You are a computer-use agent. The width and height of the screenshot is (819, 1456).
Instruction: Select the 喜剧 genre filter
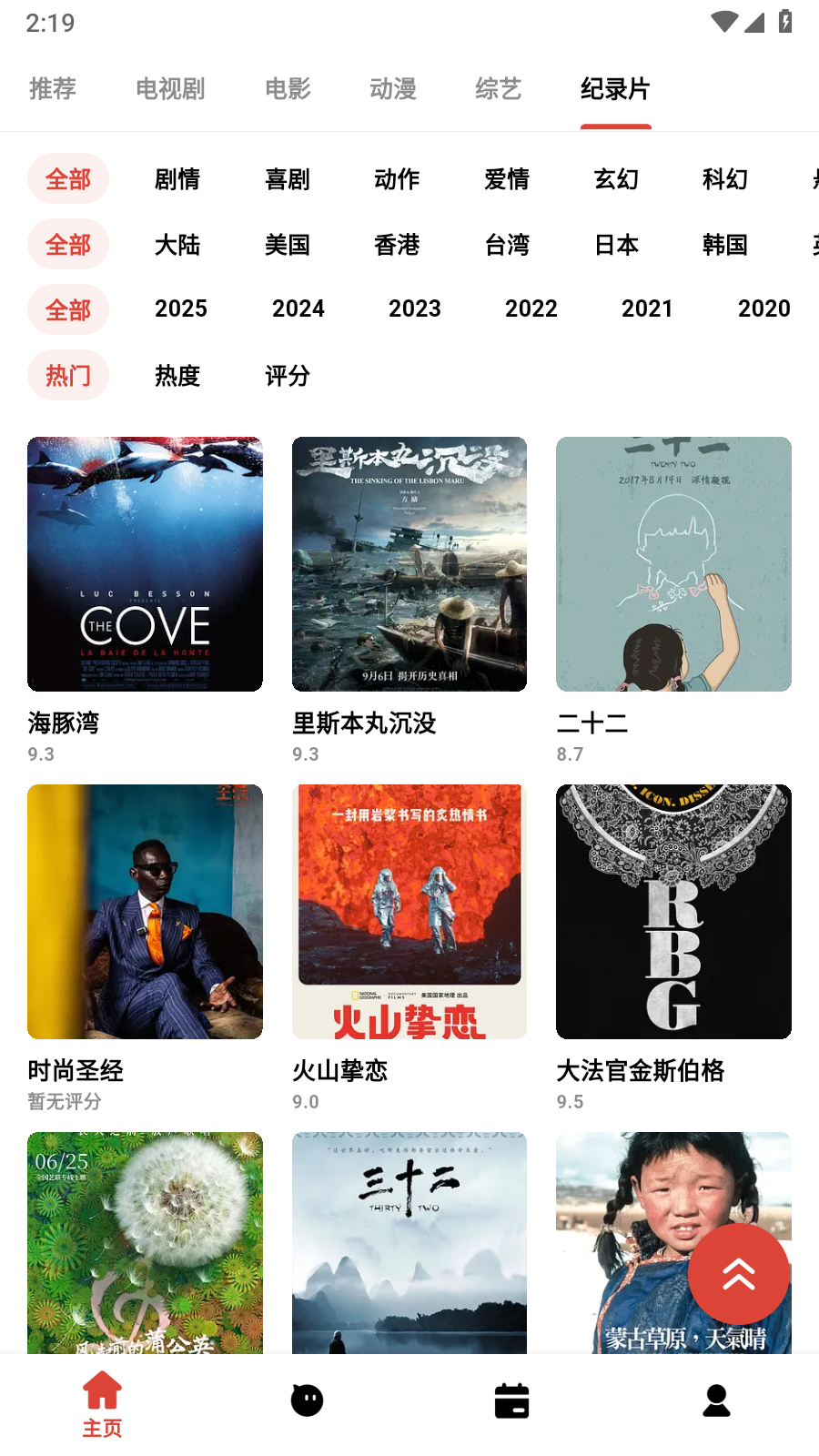288,179
